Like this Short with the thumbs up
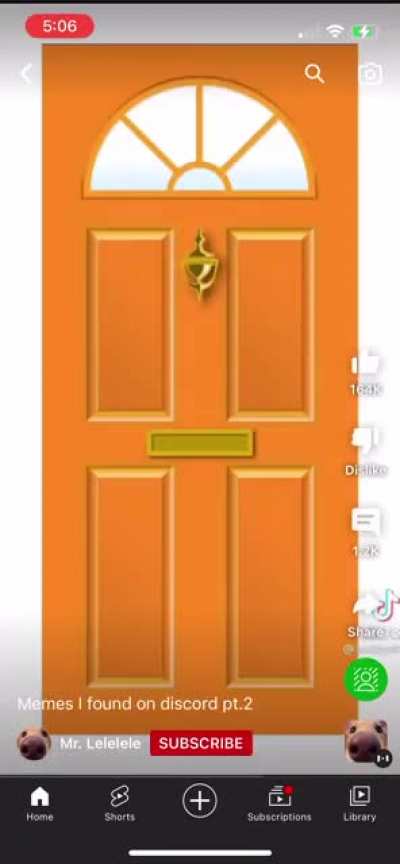 (x=366, y=364)
